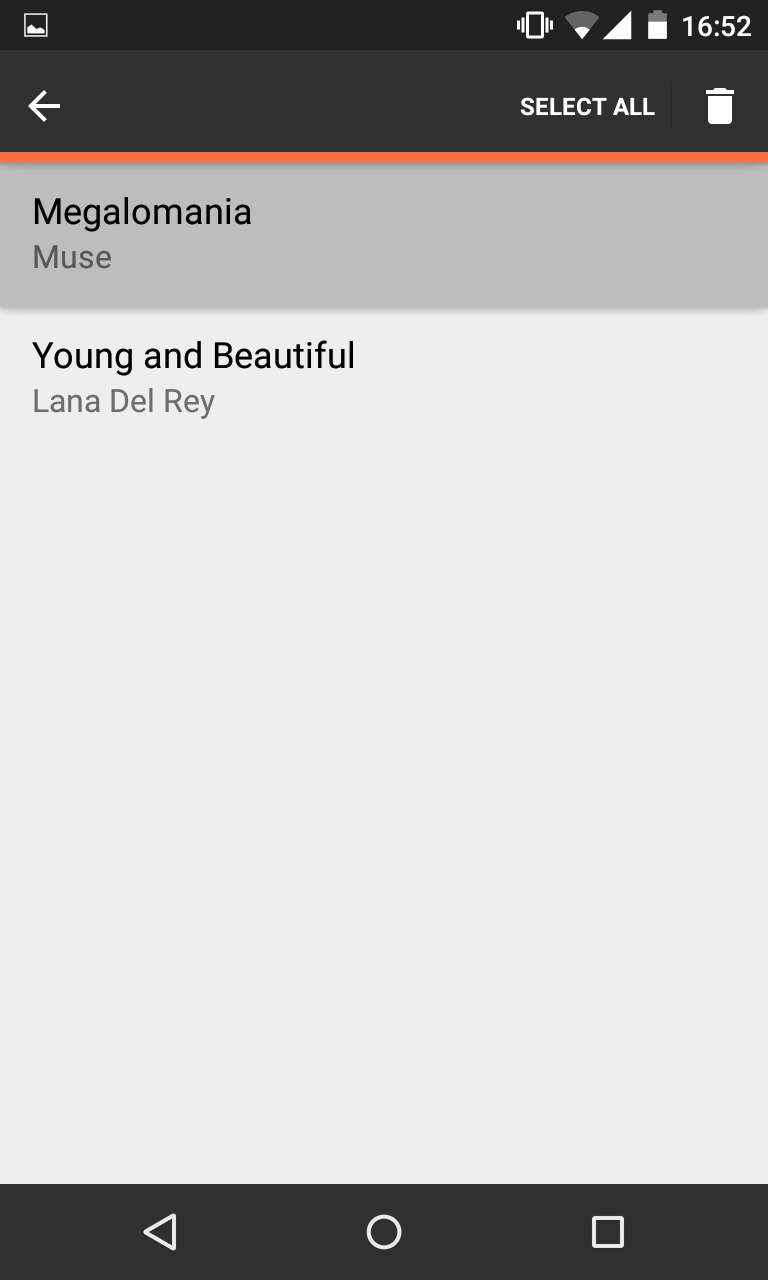
Task: Select Young and Beautiful by Lana Del Rey
Action: click(384, 377)
